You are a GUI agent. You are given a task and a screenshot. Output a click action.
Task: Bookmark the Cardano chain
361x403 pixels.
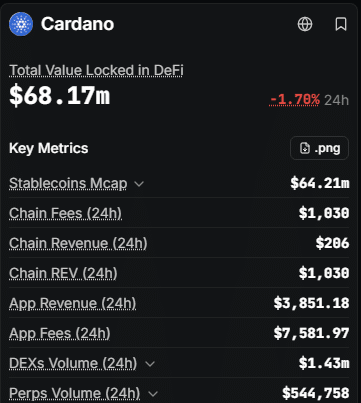click(341, 24)
